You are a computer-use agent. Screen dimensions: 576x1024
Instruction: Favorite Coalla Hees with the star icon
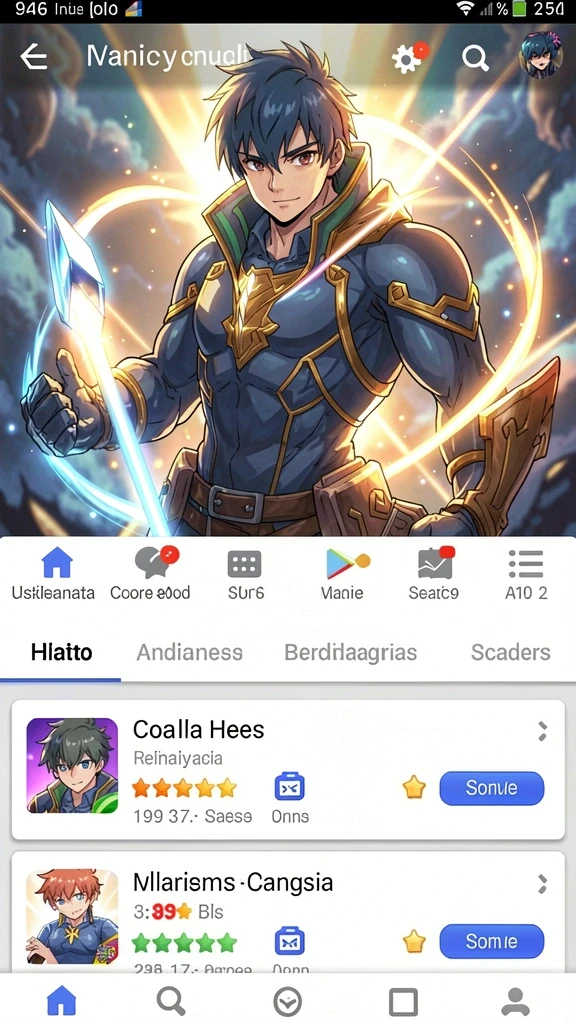point(414,788)
